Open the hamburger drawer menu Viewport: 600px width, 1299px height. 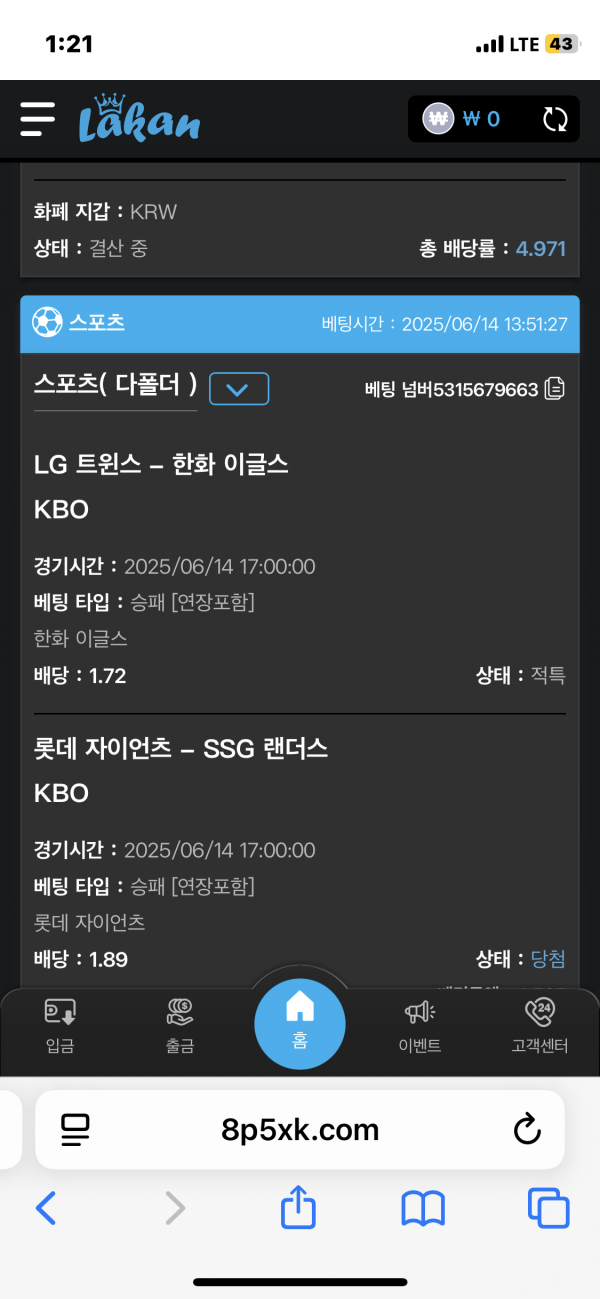[38, 119]
